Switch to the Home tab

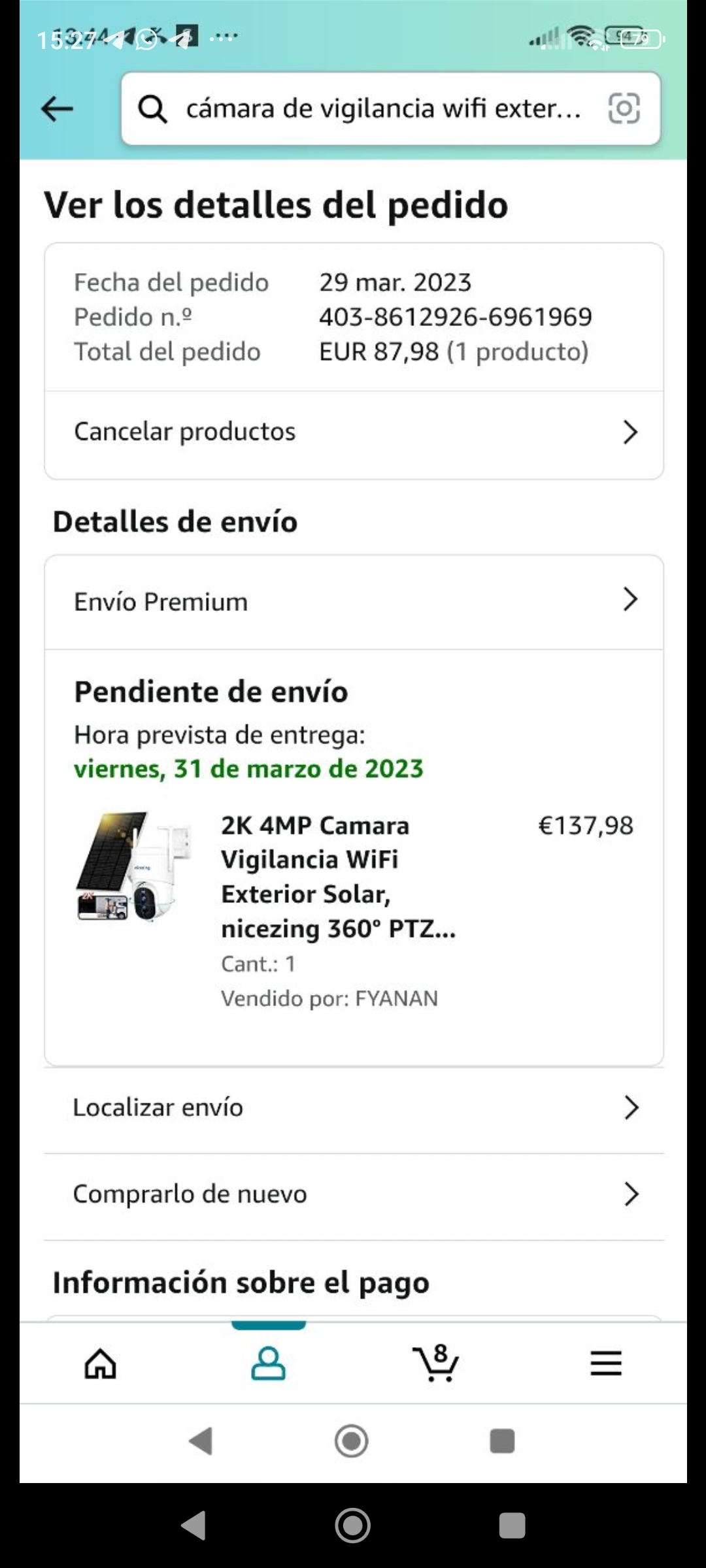coord(101,1364)
